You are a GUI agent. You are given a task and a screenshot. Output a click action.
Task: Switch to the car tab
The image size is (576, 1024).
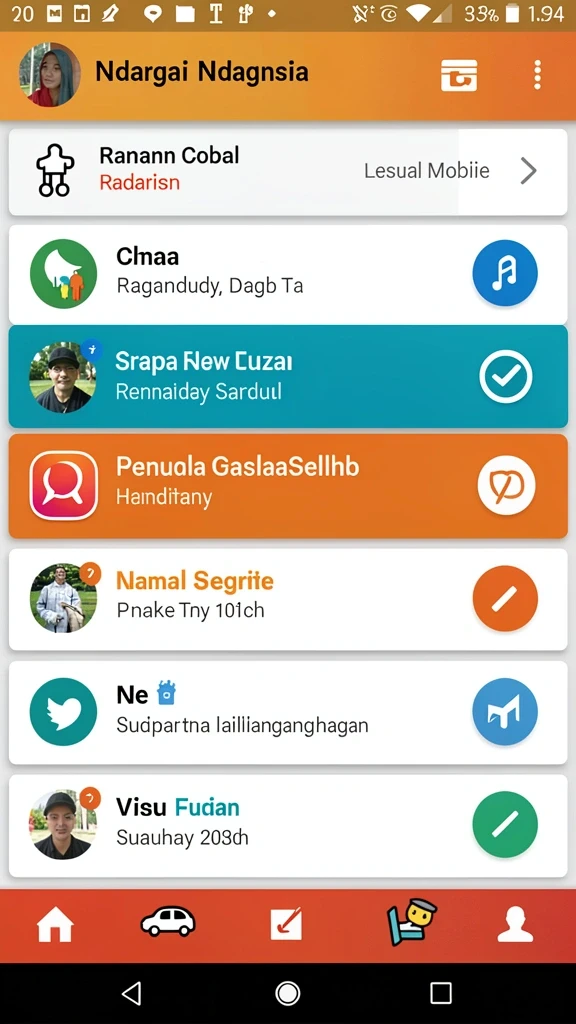point(168,921)
